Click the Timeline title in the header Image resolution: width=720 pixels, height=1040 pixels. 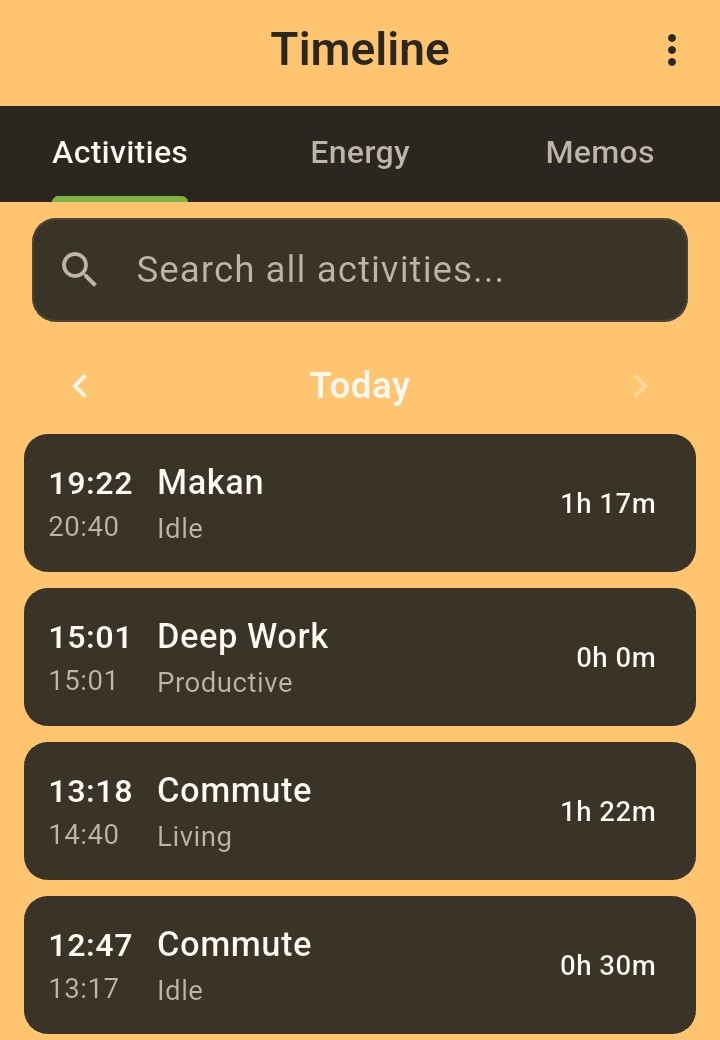(359, 50)
